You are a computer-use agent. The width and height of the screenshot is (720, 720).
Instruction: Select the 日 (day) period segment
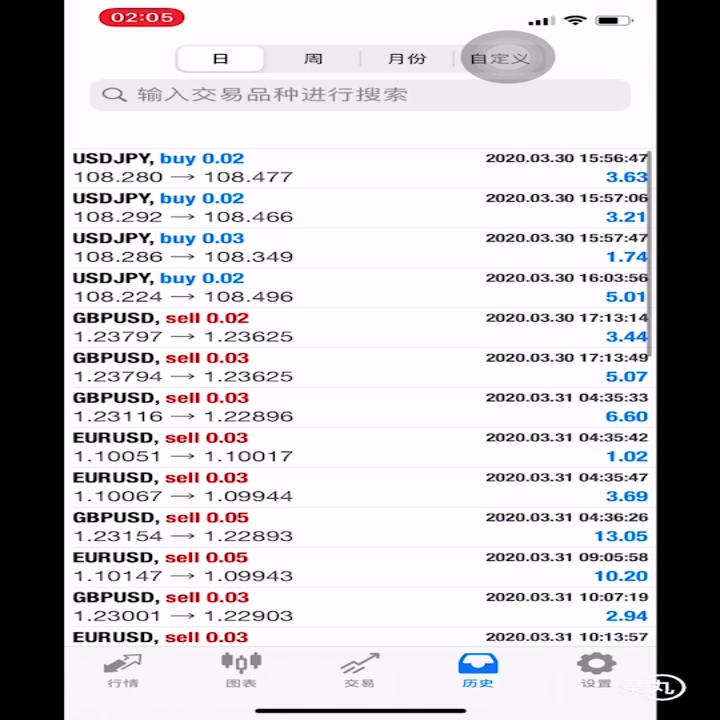point(220,59)
